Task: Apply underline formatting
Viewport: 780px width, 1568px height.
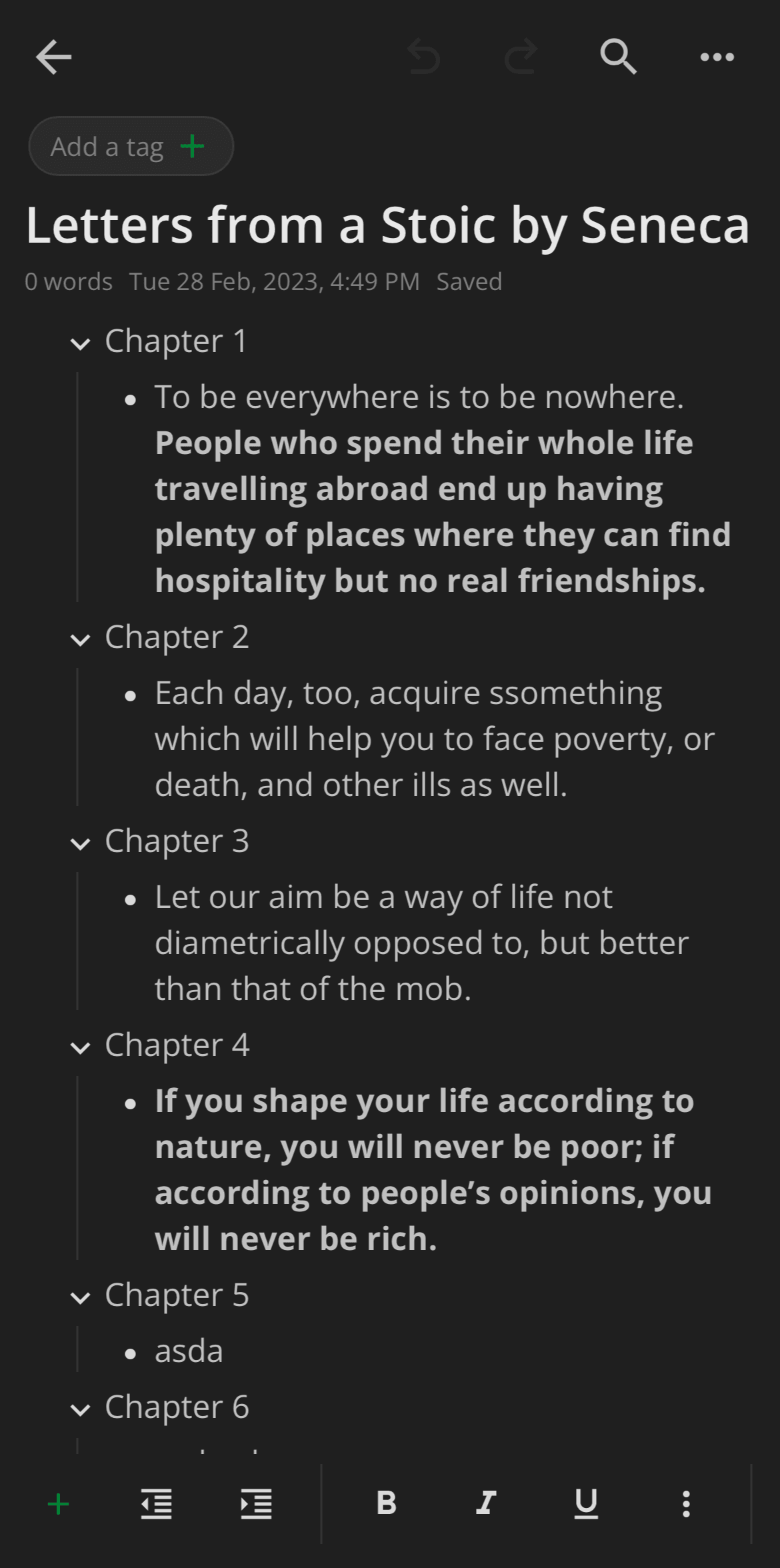Action: (x=586, y=1503)
